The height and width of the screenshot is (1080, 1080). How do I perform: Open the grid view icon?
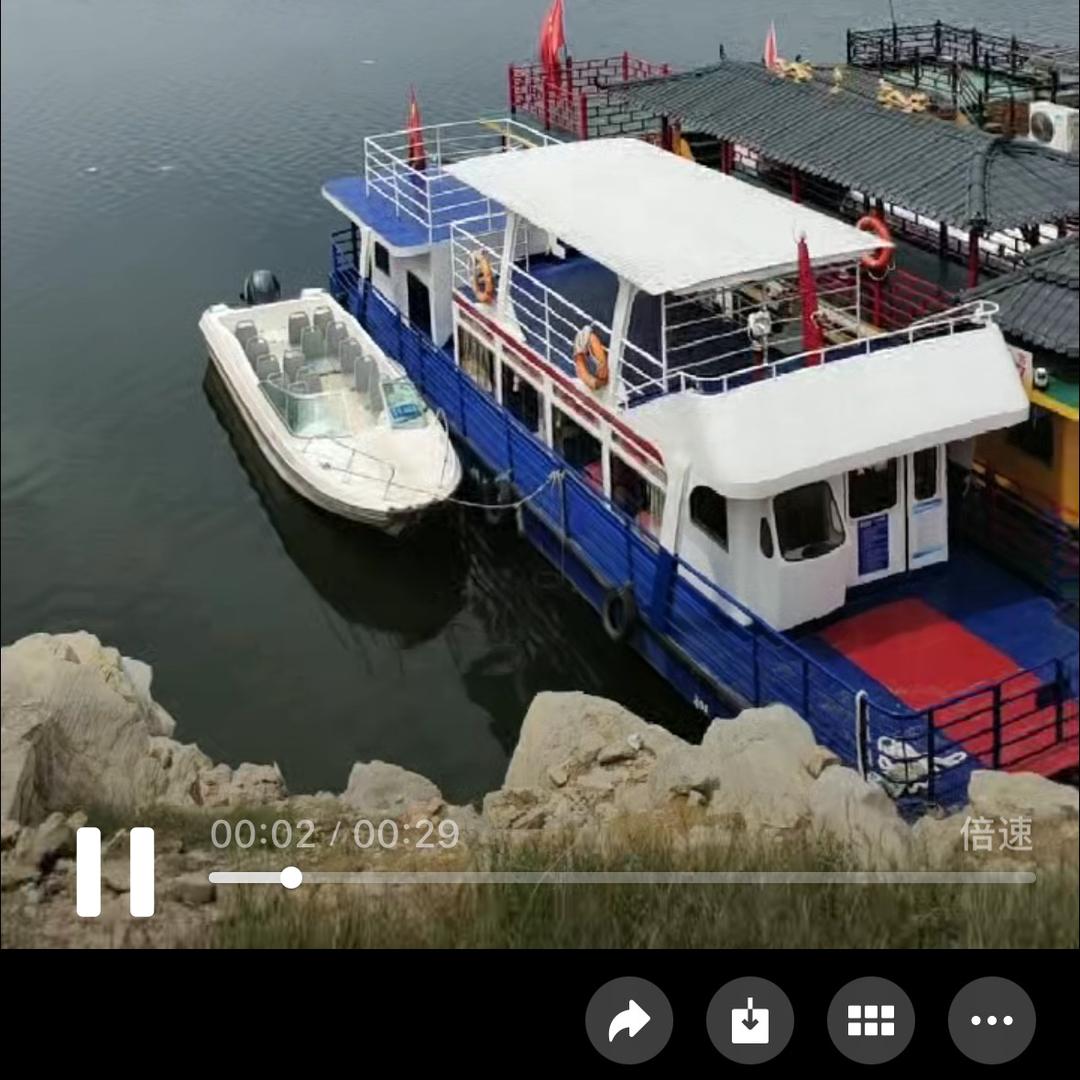(x=871, y=1020)
